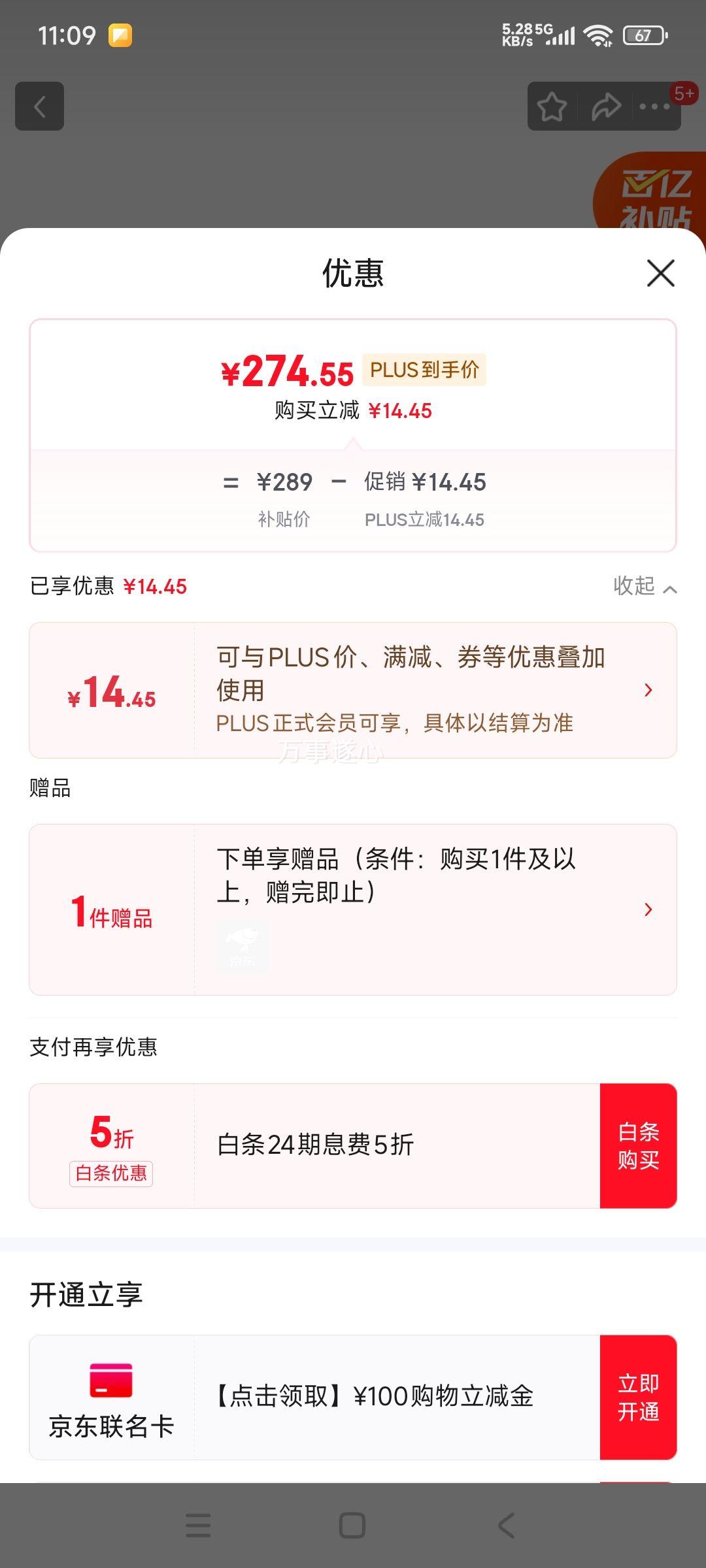This screenshot has height=1568, width=706.
Task: Tap the system home button
Action: click(352, 1526)
